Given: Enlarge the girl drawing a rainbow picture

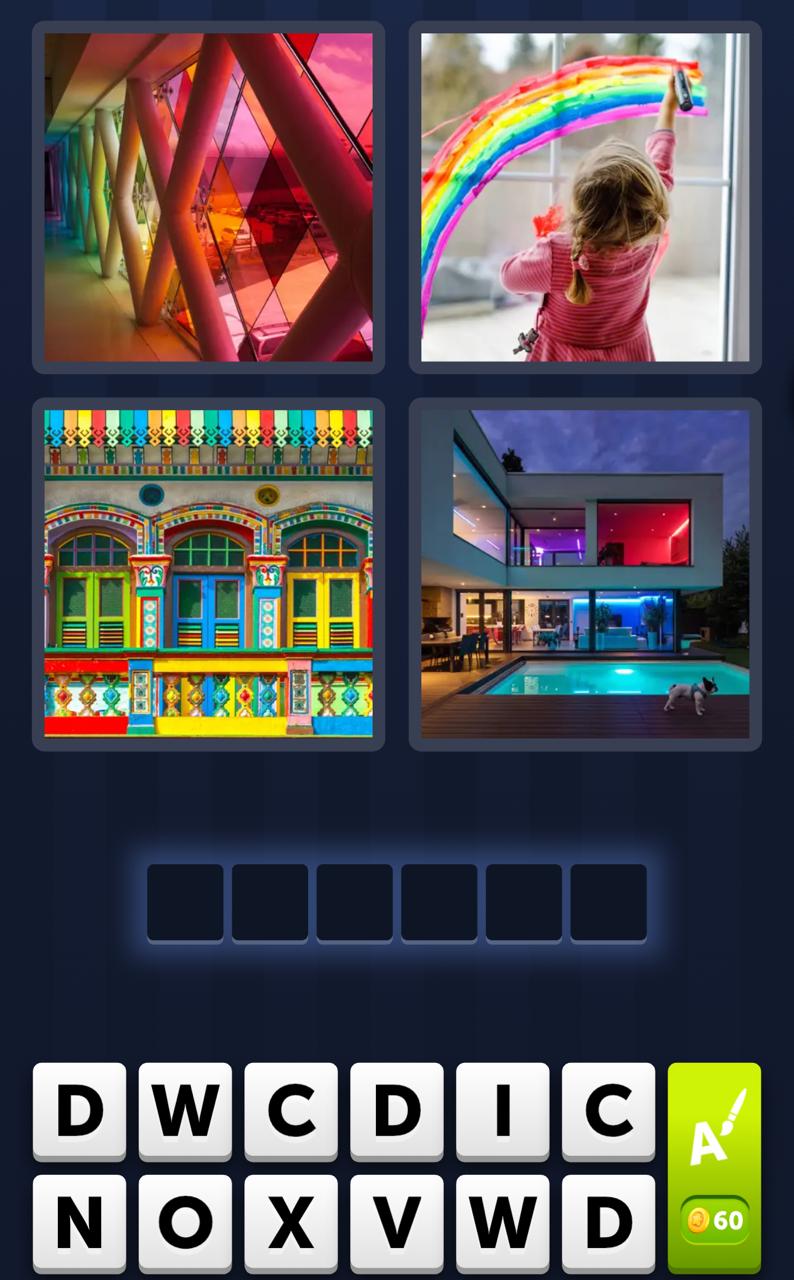Looking at the screenshot, I should coord(585,198).
